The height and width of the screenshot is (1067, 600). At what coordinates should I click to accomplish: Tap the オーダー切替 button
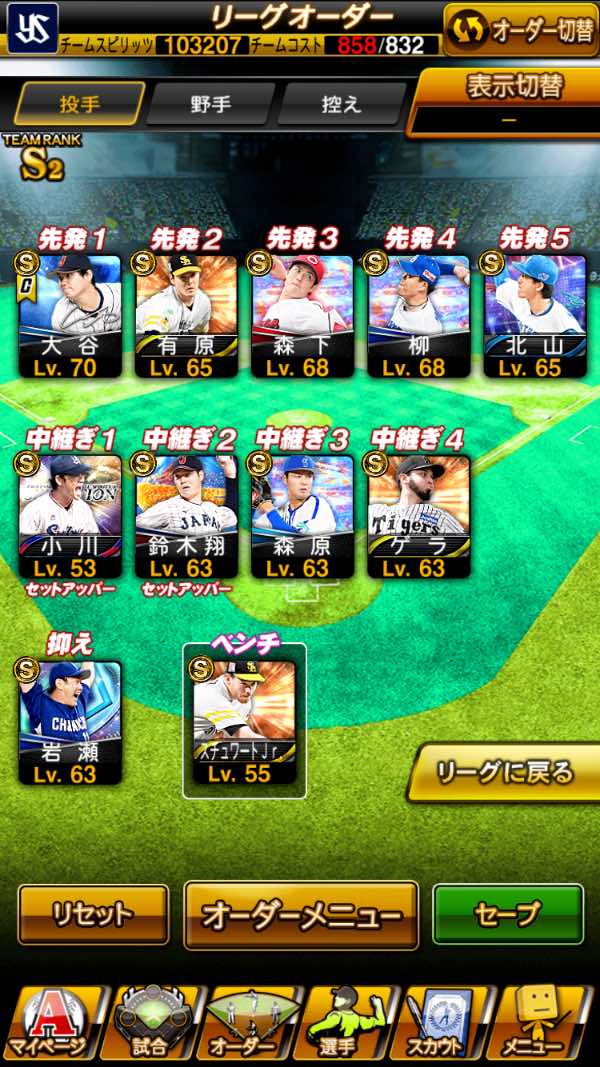click(x=519, y=29)
